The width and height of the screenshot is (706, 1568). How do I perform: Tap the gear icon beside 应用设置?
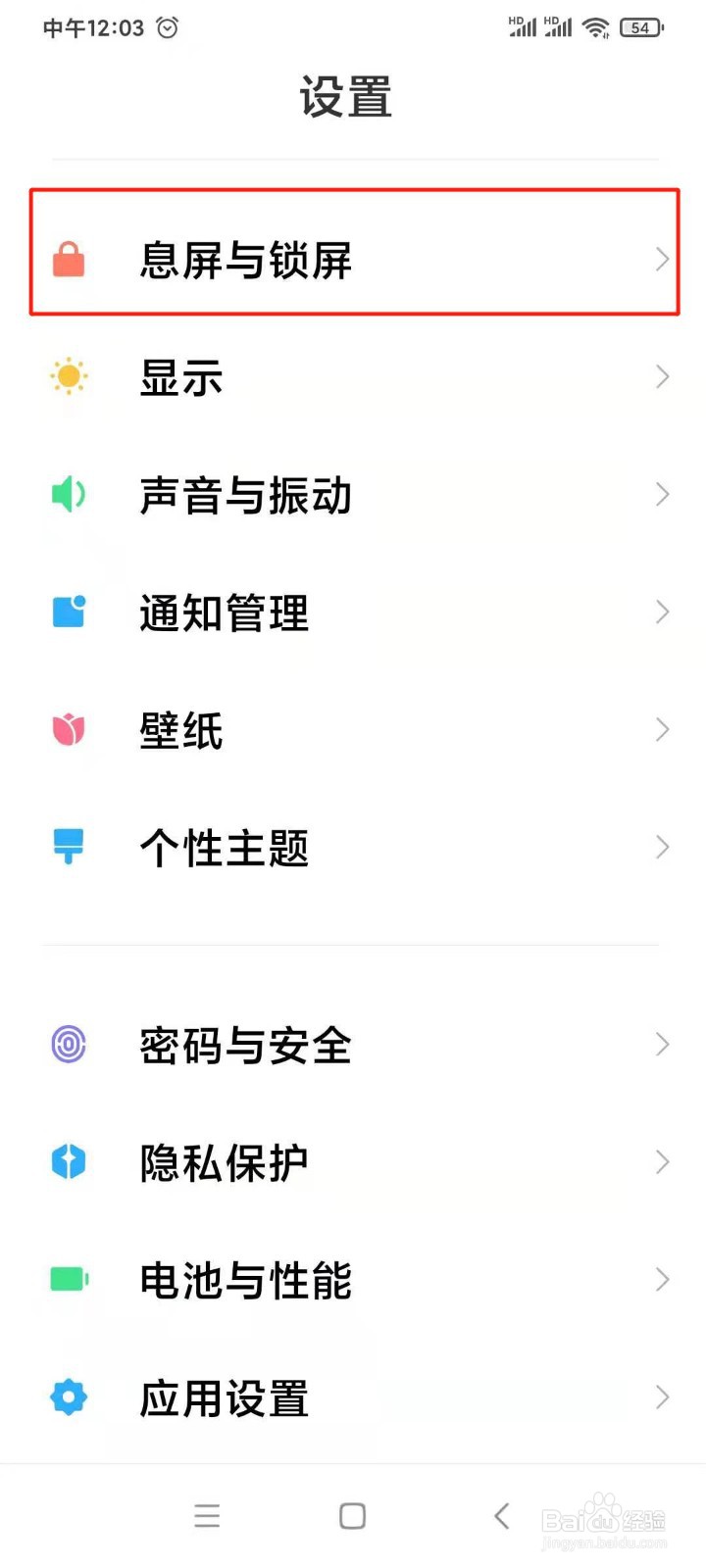[67, 1397]
